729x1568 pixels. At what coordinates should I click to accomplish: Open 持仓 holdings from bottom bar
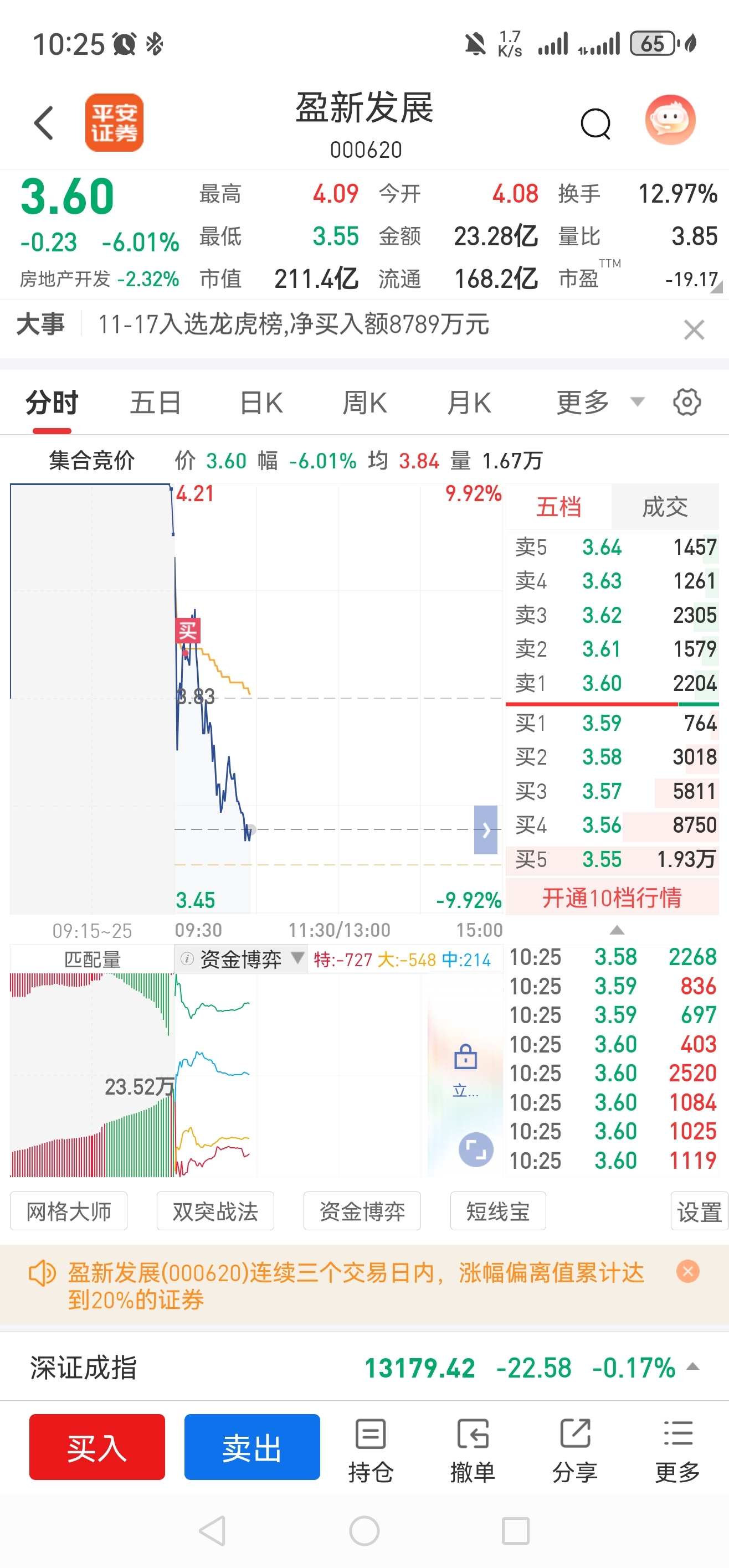coord(370,1451)
